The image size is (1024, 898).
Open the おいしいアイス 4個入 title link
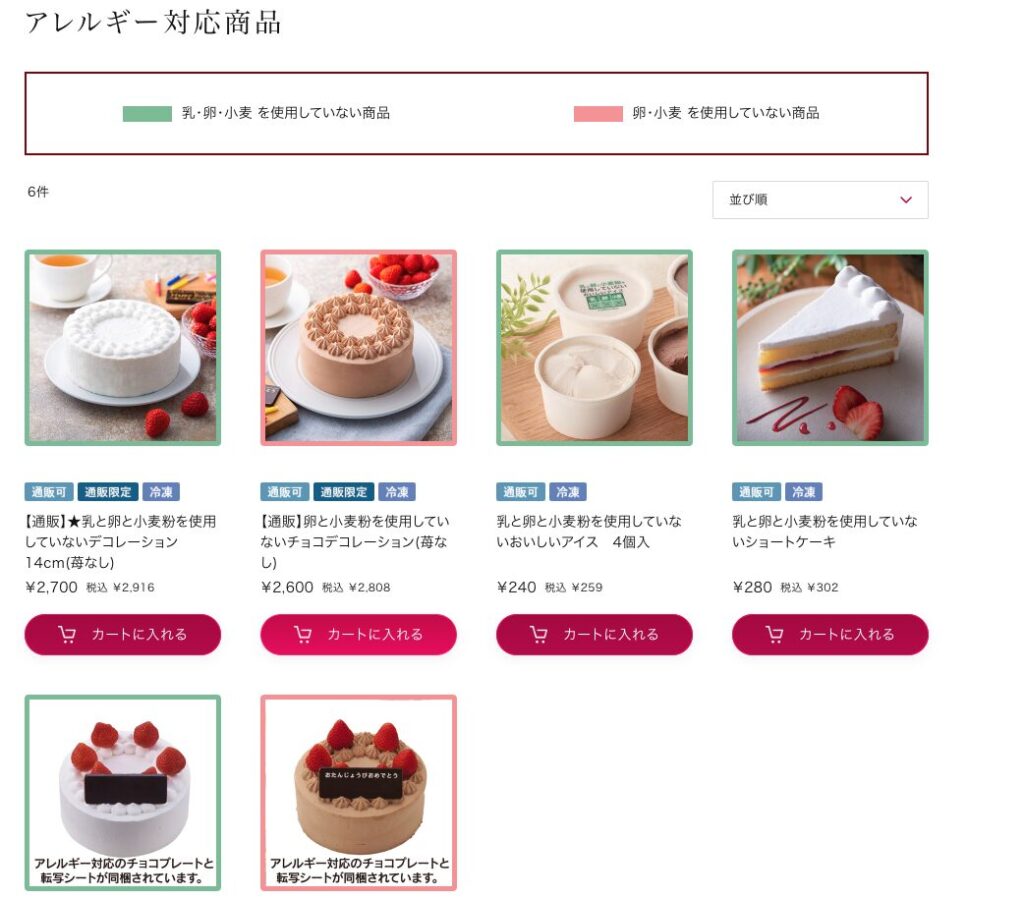pos(589,531)
